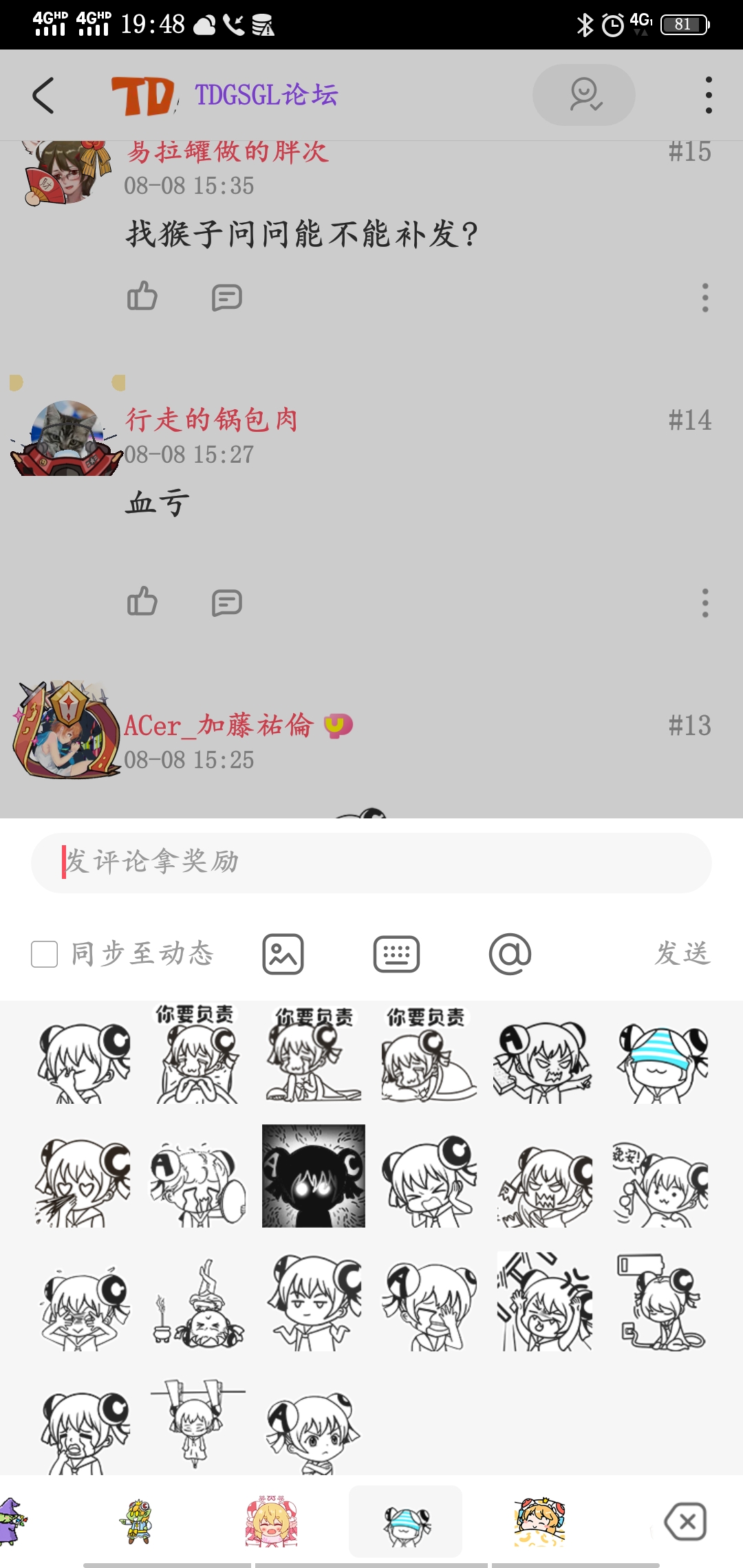The width and height of the screenshot is (743, 1568).
Task: Open more options for comment #14
Action: point(705,602)
